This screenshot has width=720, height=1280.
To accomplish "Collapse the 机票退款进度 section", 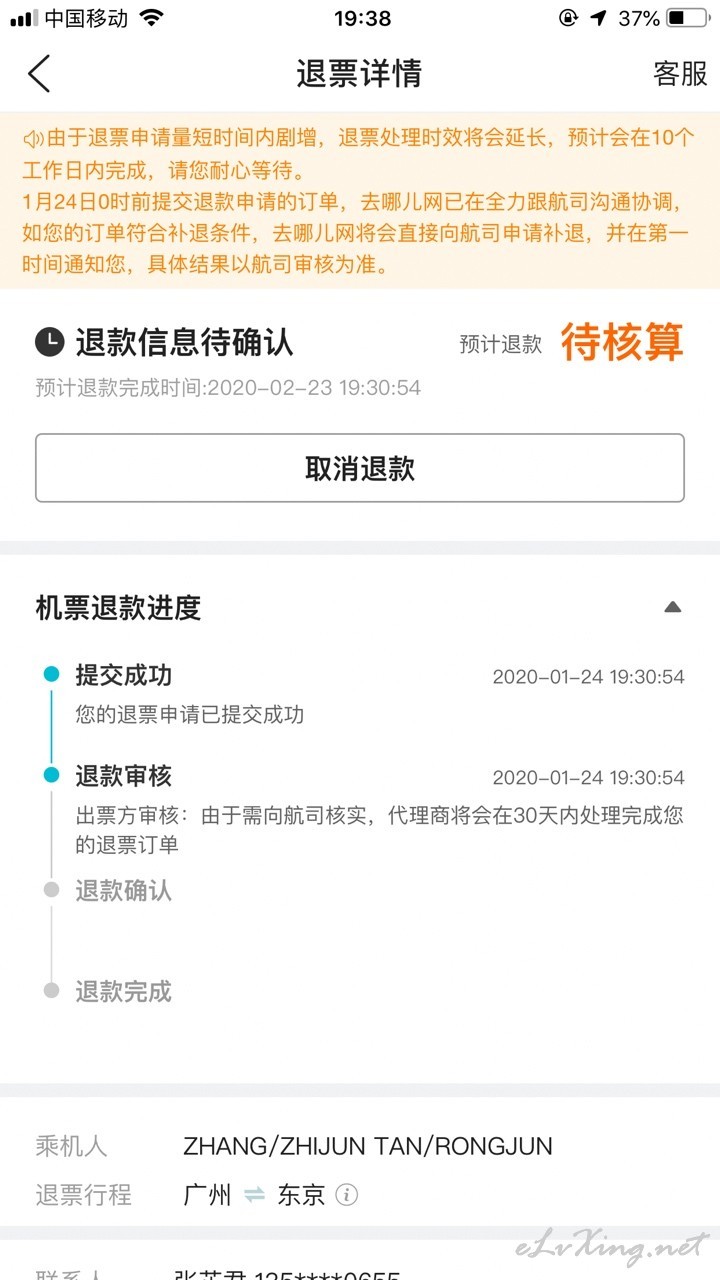I will [x=673, y=607].
